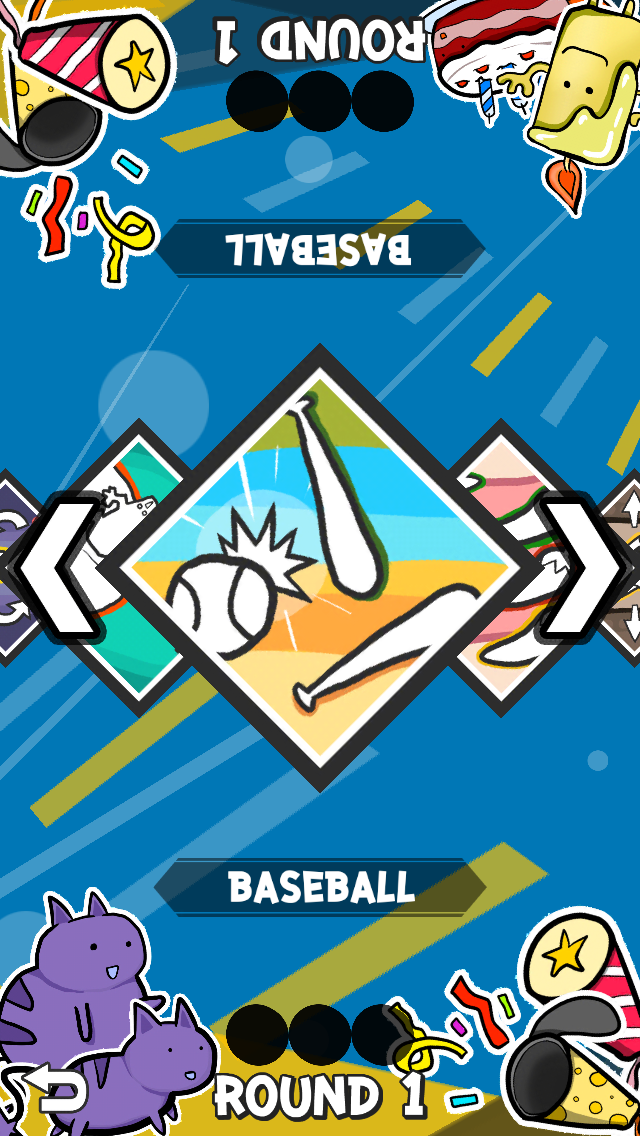Show the previous minigame with left arrow
Viewport: 640px width, 1136px height.
click(x=59, y=568)
